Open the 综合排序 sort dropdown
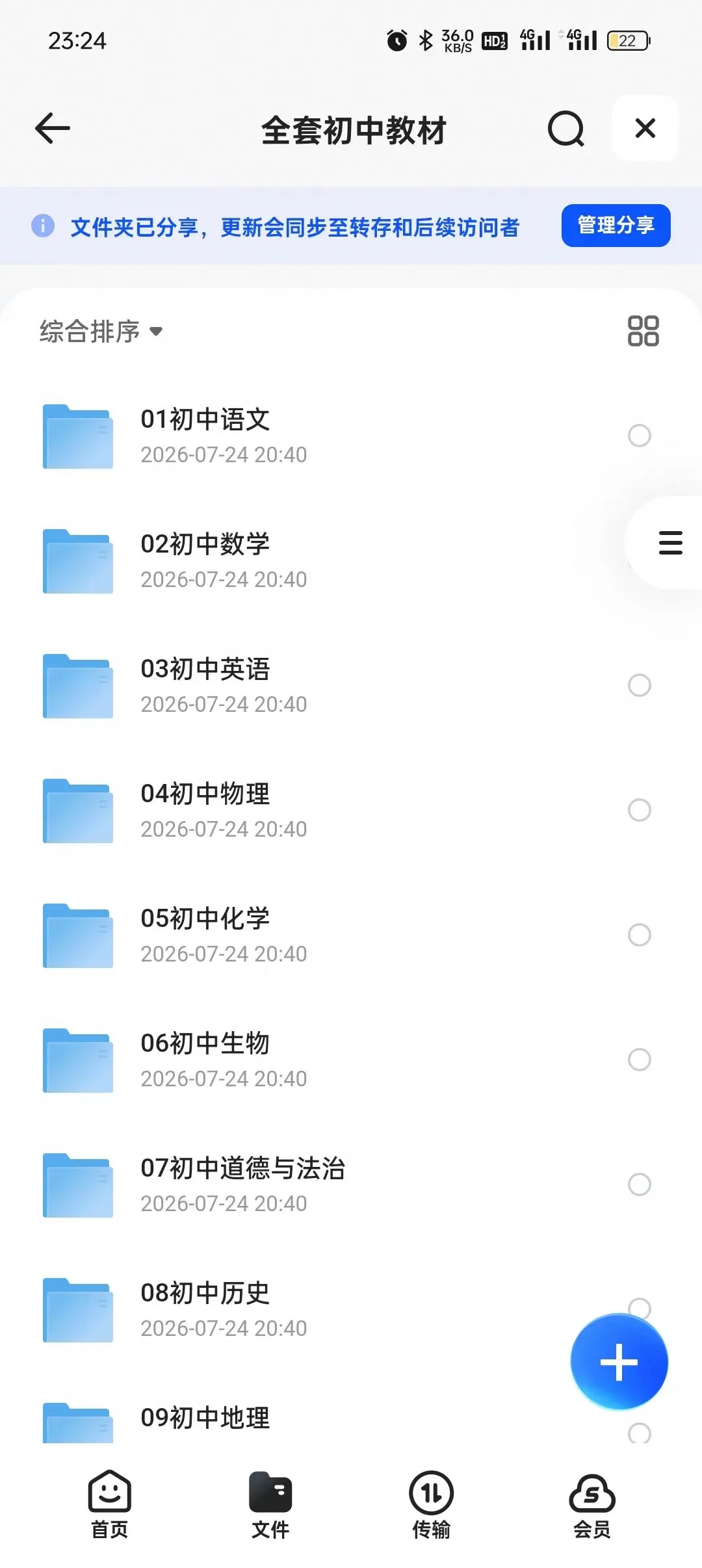This screenshot has width=702, height=1568. 101,332
